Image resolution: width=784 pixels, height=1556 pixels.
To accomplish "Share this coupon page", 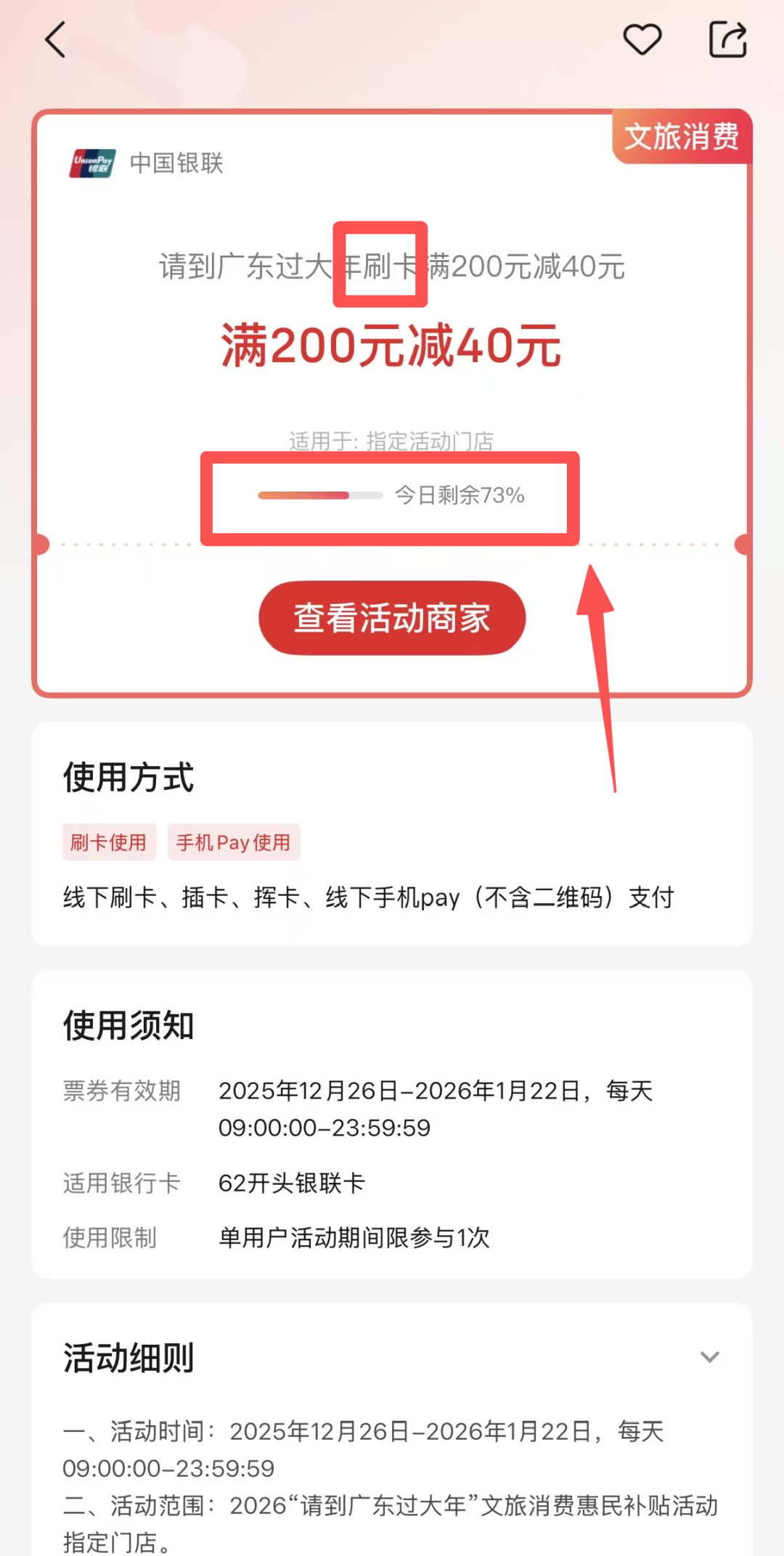I will click(x=727, y=39).
